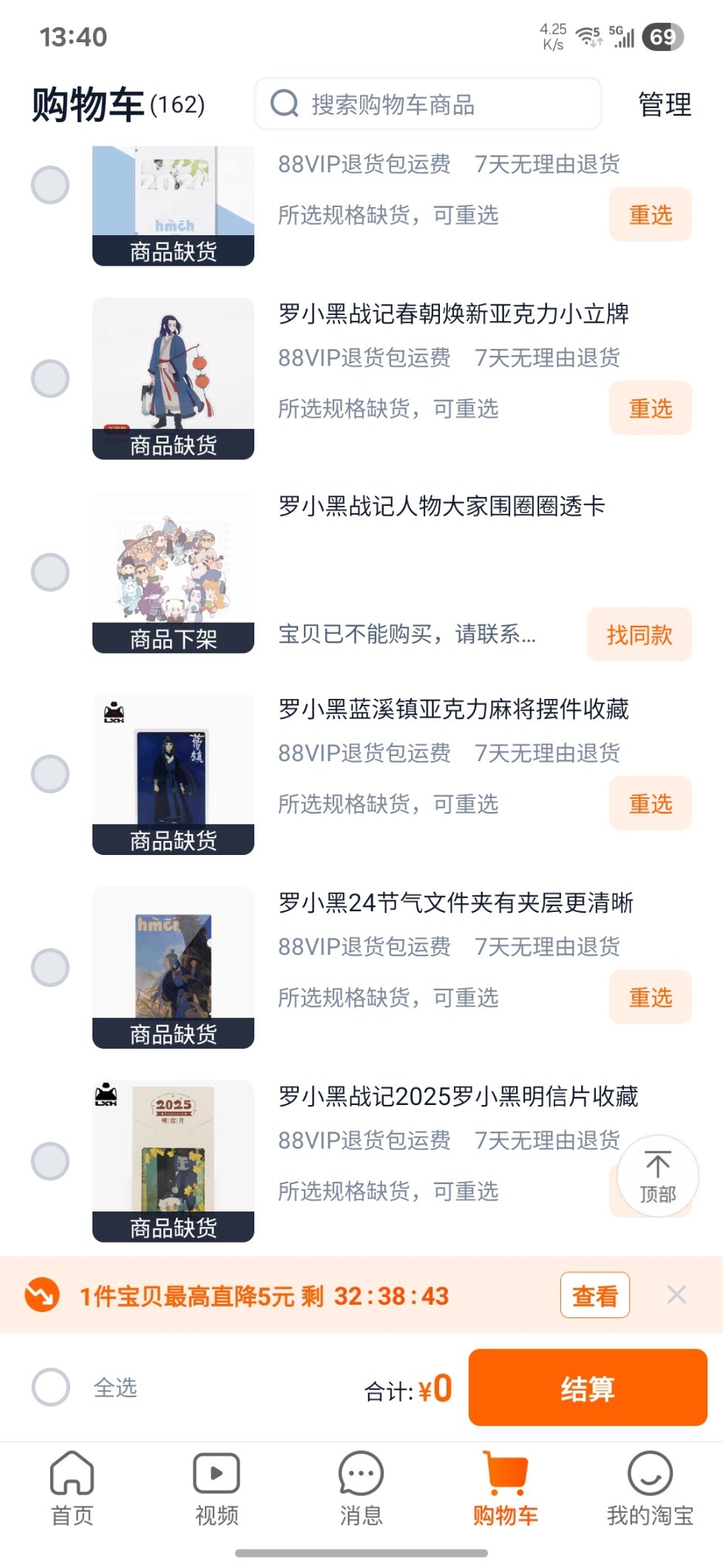Open the 罗小黑24节气文件夹 product image
The width and height of the screenshot is (723, 1568).
click(x=173, y=967)
